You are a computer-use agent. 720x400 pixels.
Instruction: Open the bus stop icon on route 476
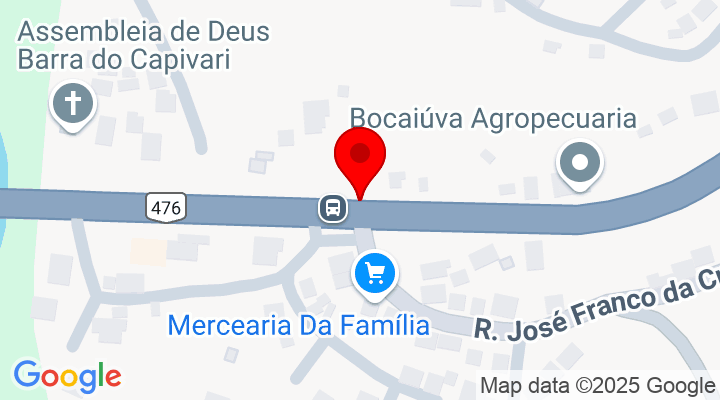click(333, 208)
